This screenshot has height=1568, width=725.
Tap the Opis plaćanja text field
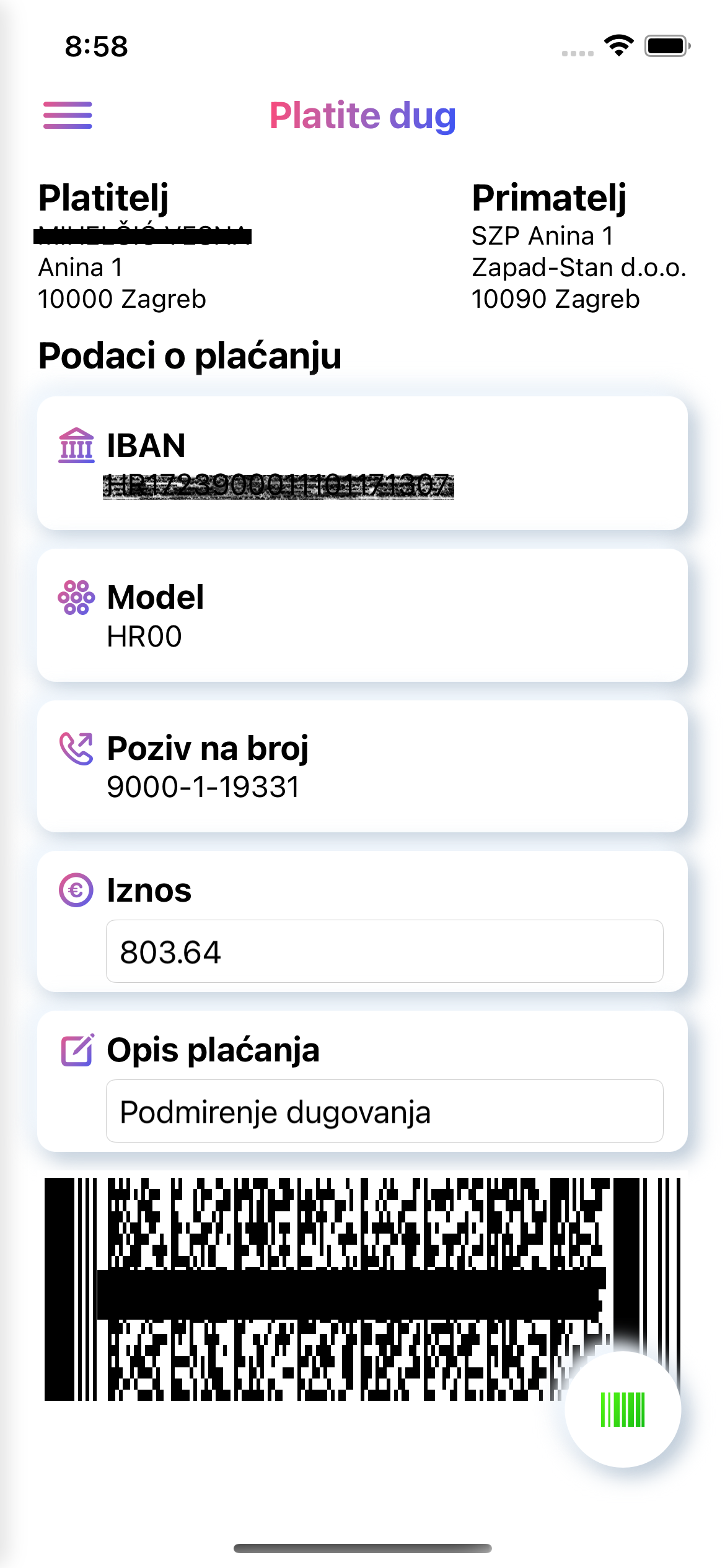[384, 1111]
